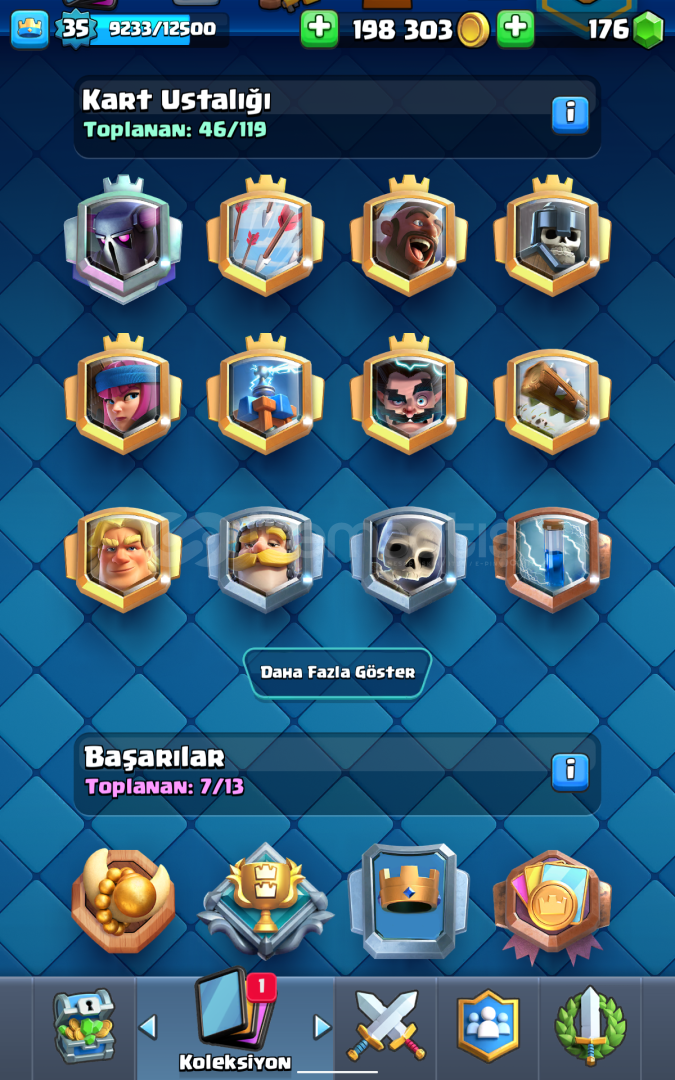Open the blue crown achievement badge

[x=409, y=901]
